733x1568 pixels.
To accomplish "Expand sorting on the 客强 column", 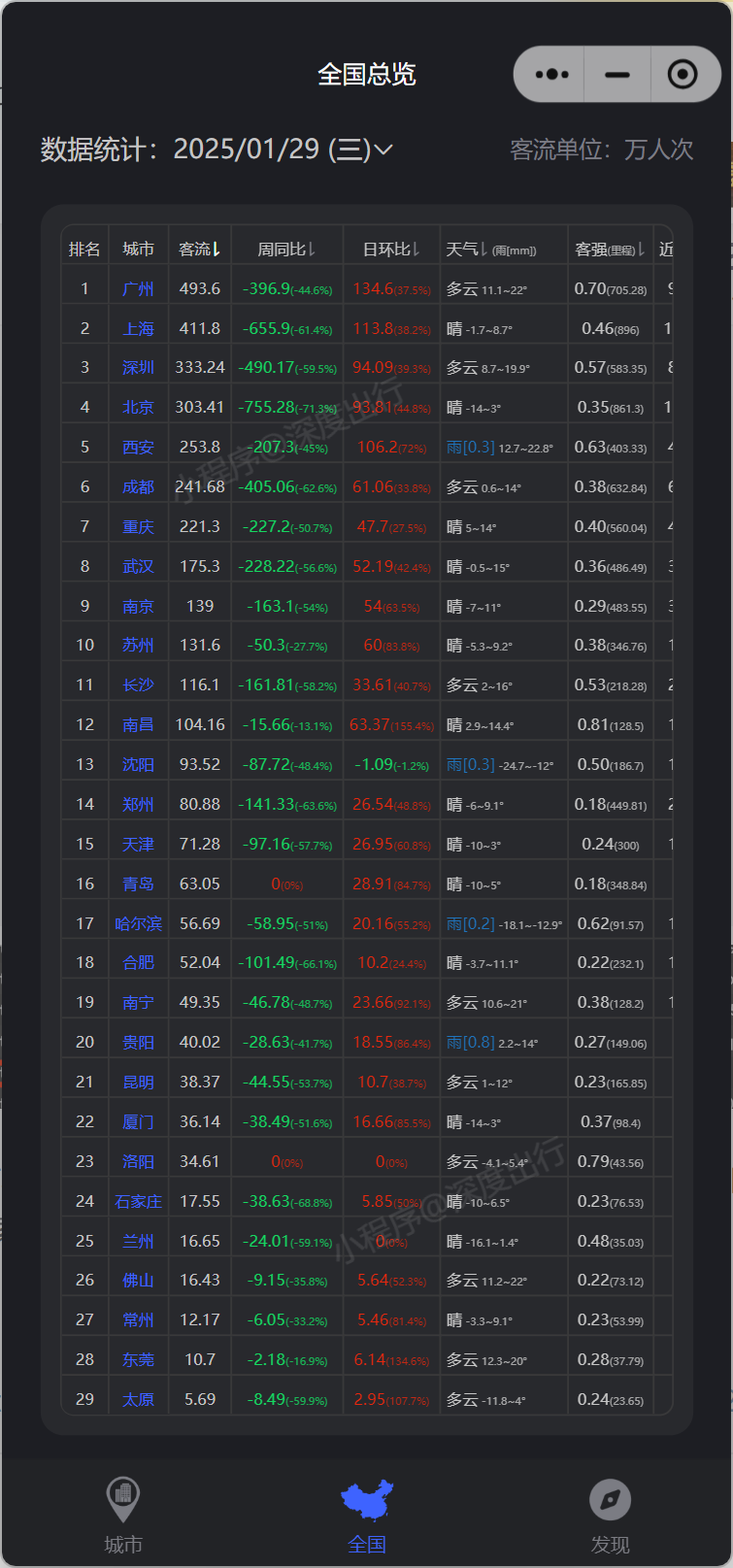I will tap(610, 247).
